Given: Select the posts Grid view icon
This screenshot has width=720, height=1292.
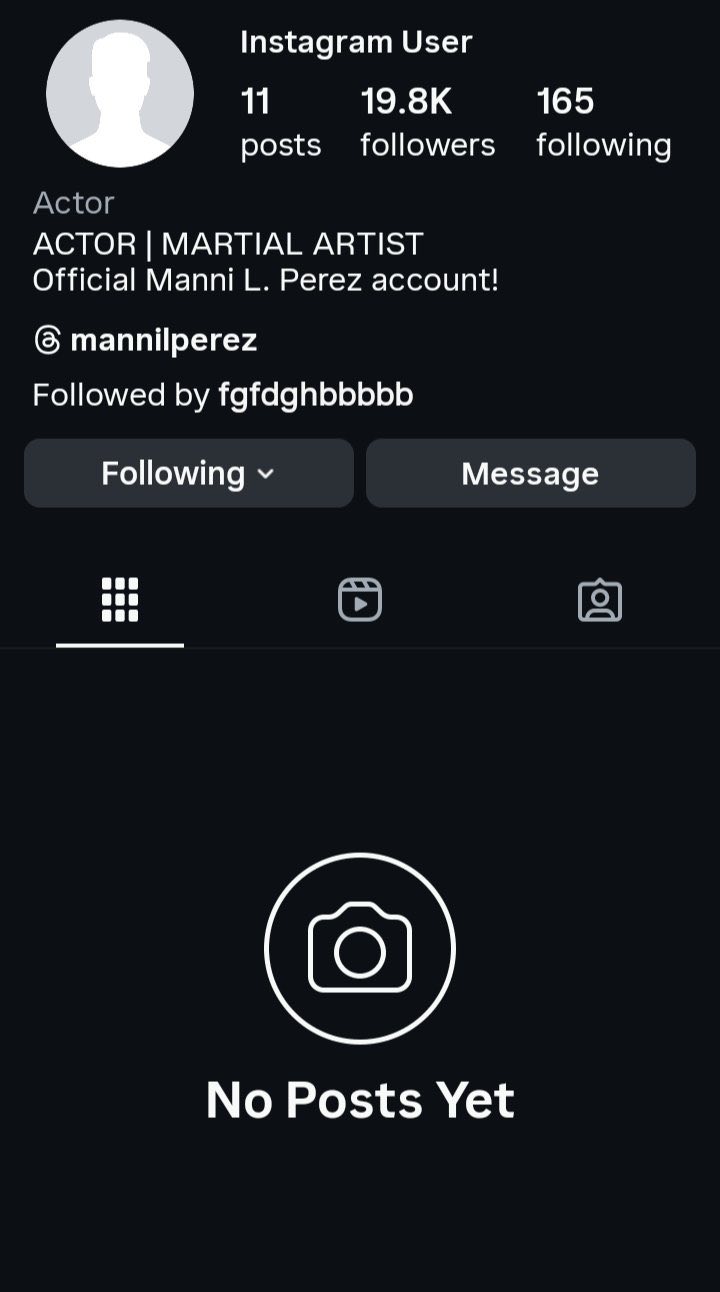Looking at the screenshot, I should pos(119,599).
